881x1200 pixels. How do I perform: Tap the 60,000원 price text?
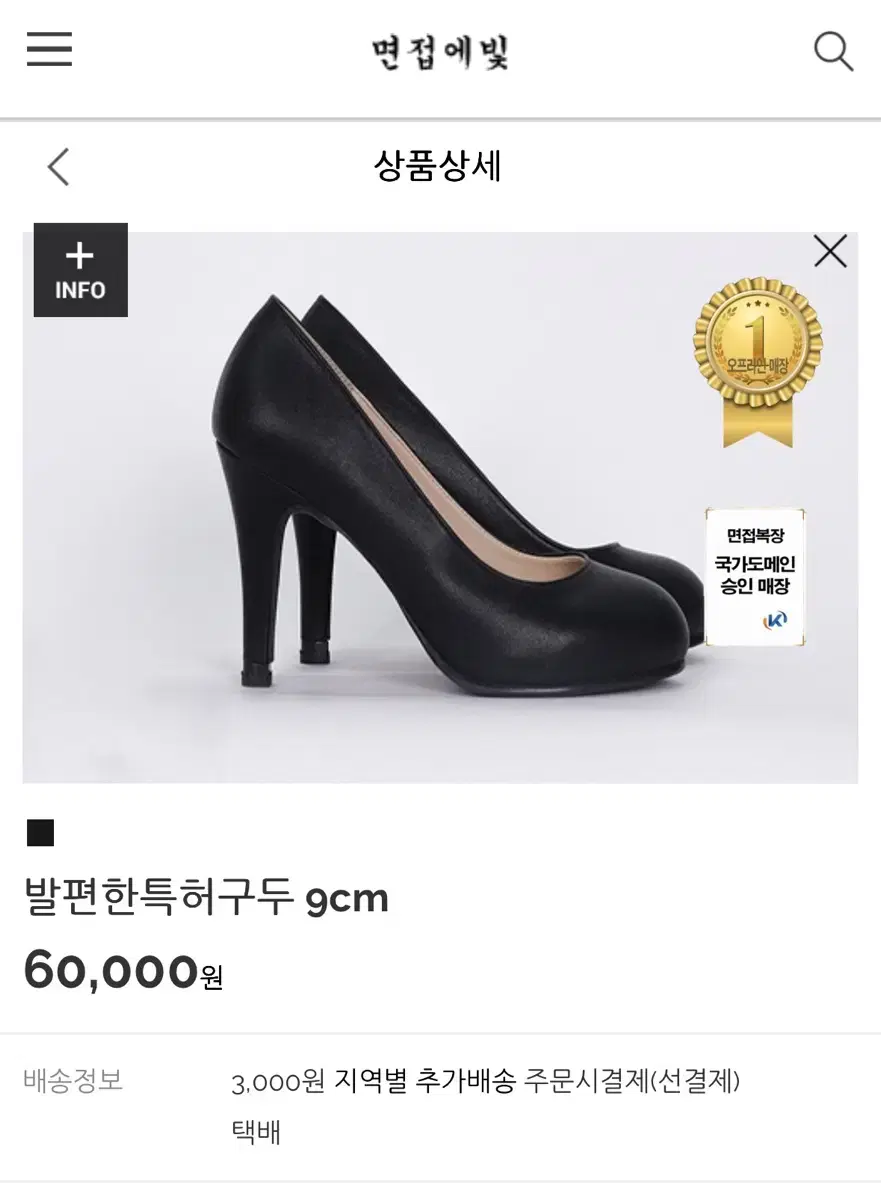coord(122,972)
